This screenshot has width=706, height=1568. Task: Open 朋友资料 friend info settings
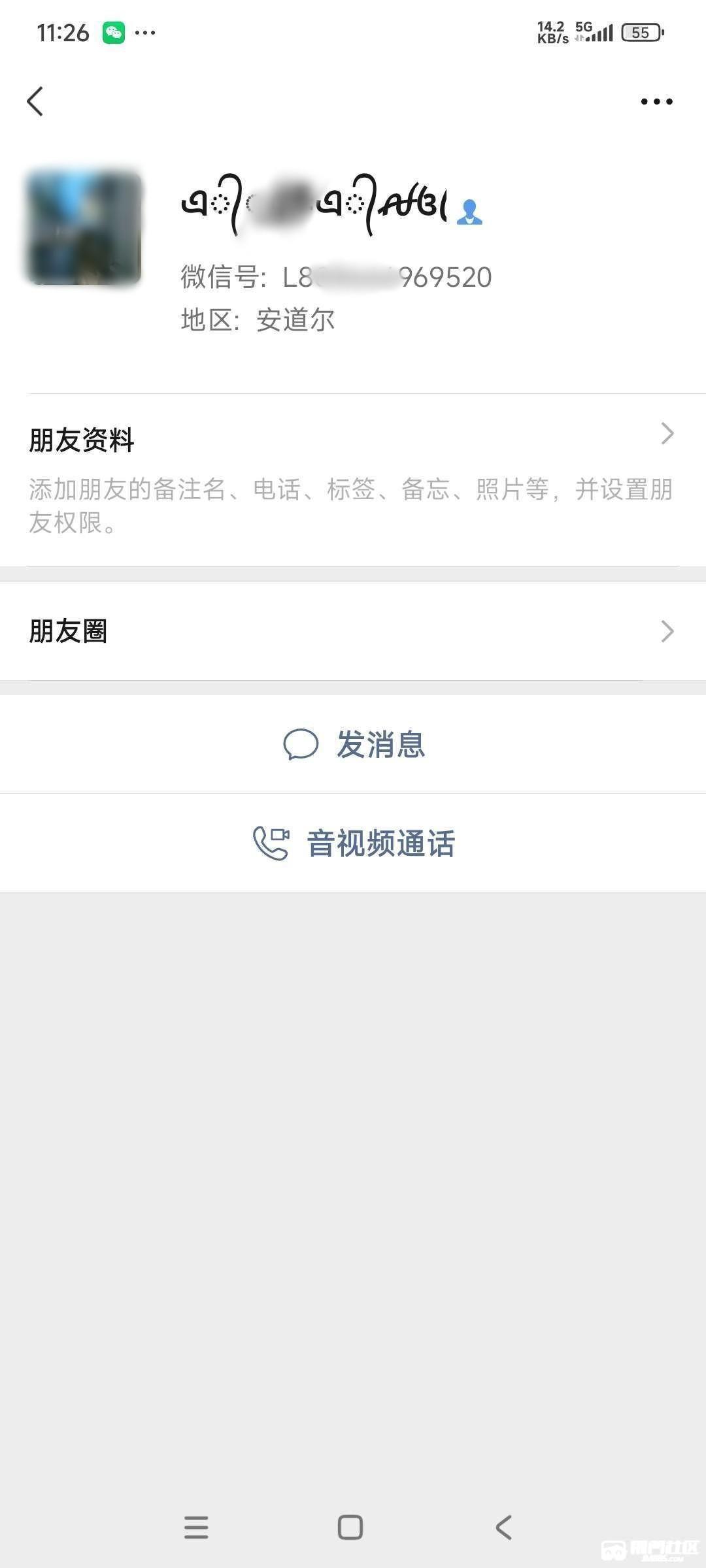pos(353,478)
